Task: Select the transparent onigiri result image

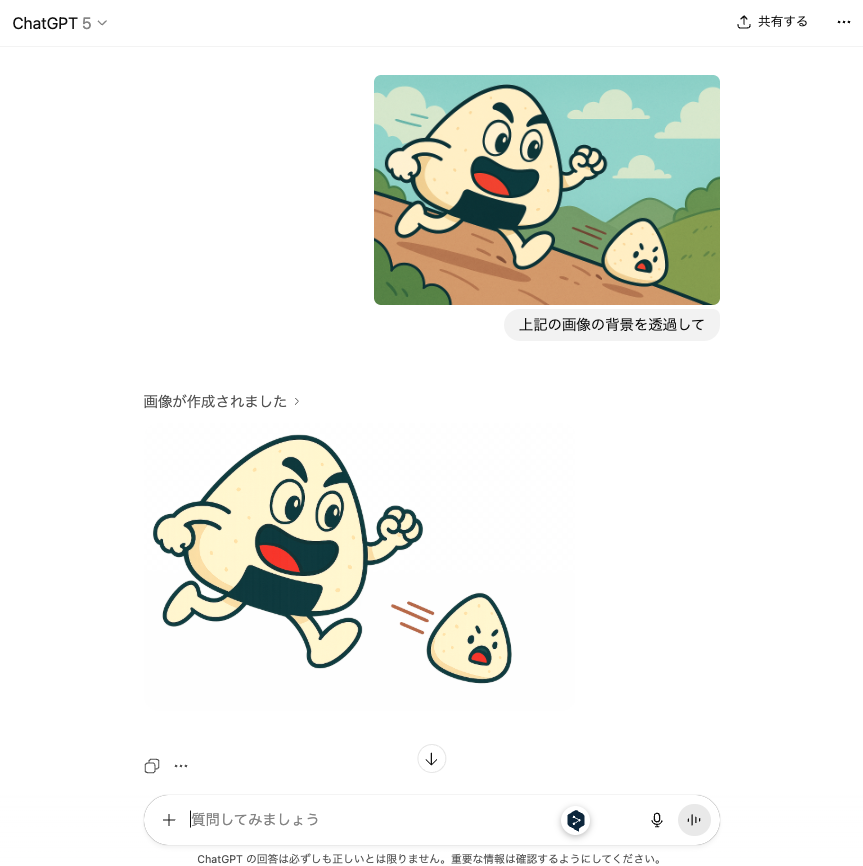Action: pos(356,570)
